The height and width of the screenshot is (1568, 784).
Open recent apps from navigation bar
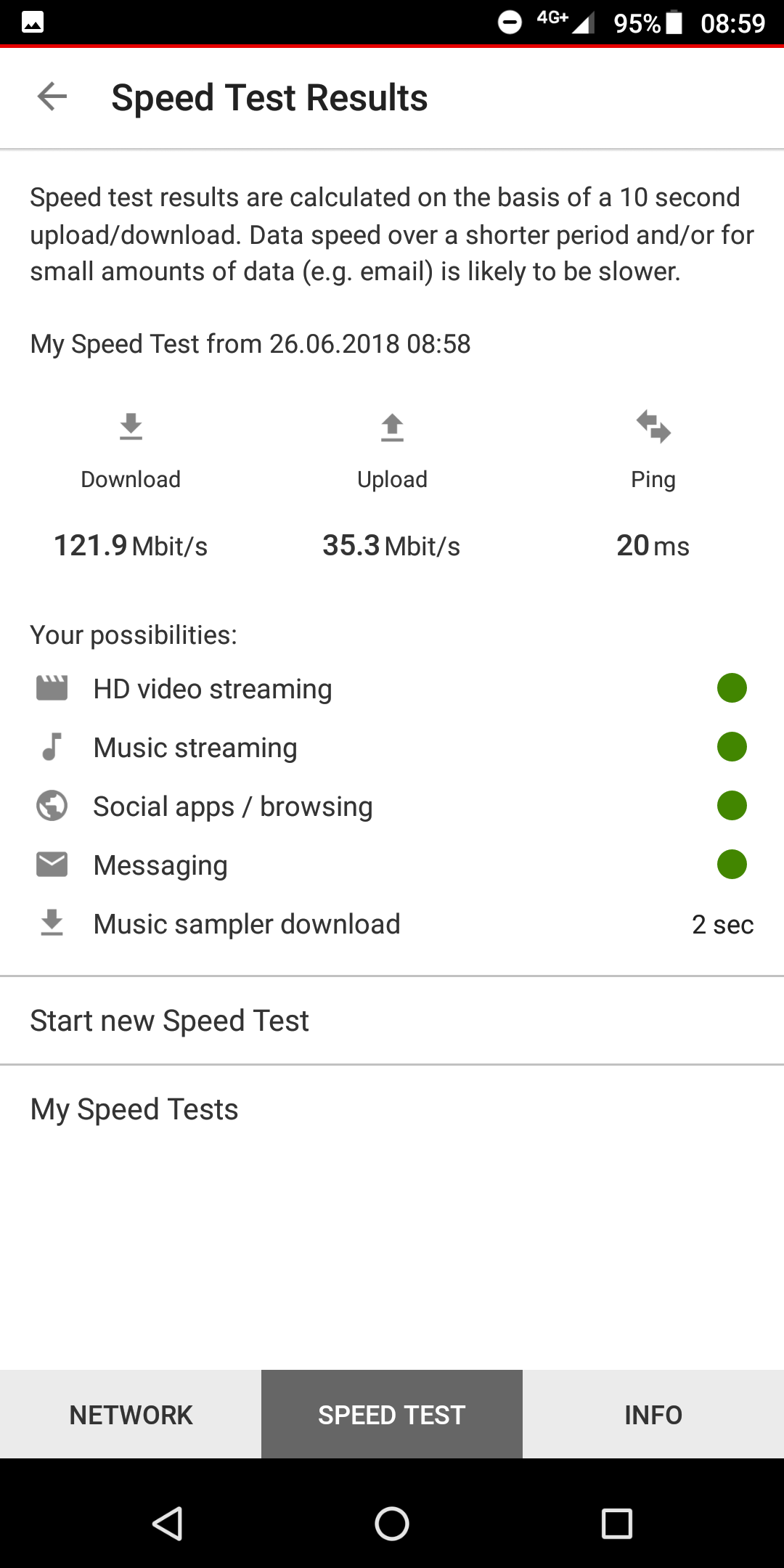pyautogui.click(x=617, y=1523)
